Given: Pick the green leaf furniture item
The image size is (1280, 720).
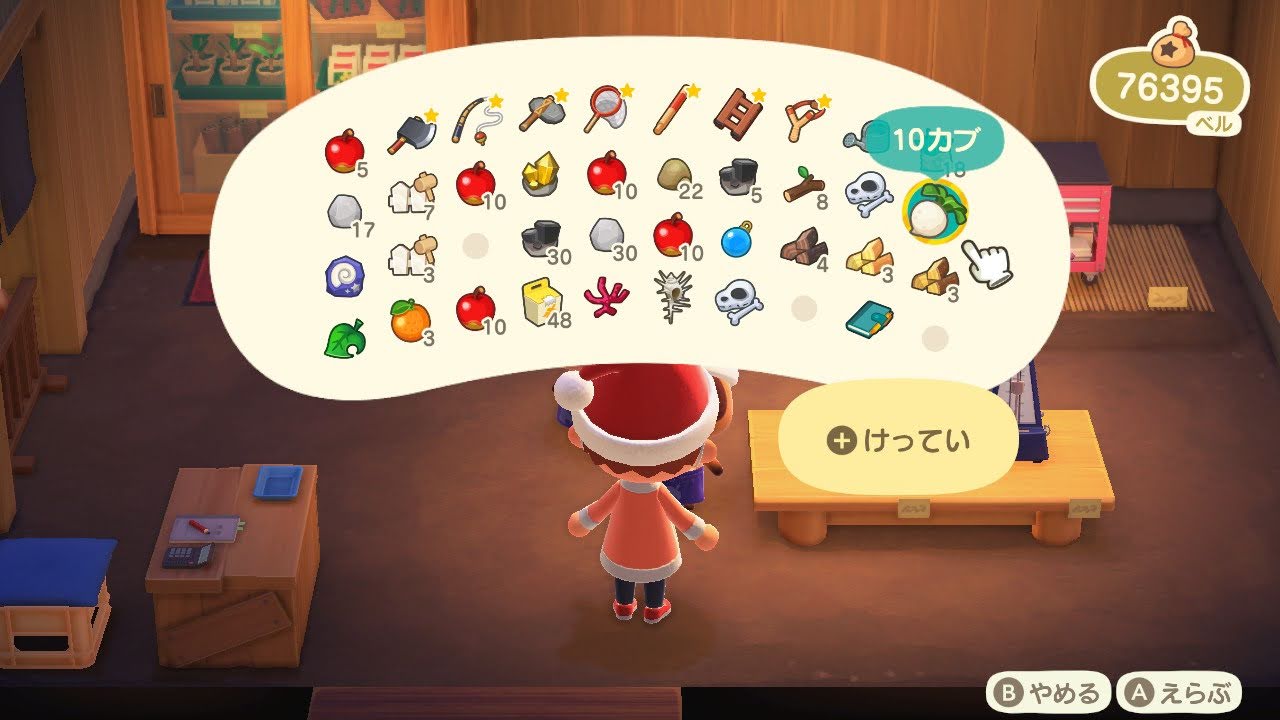Looking at the screenshot, I should (x=344, y=339).
